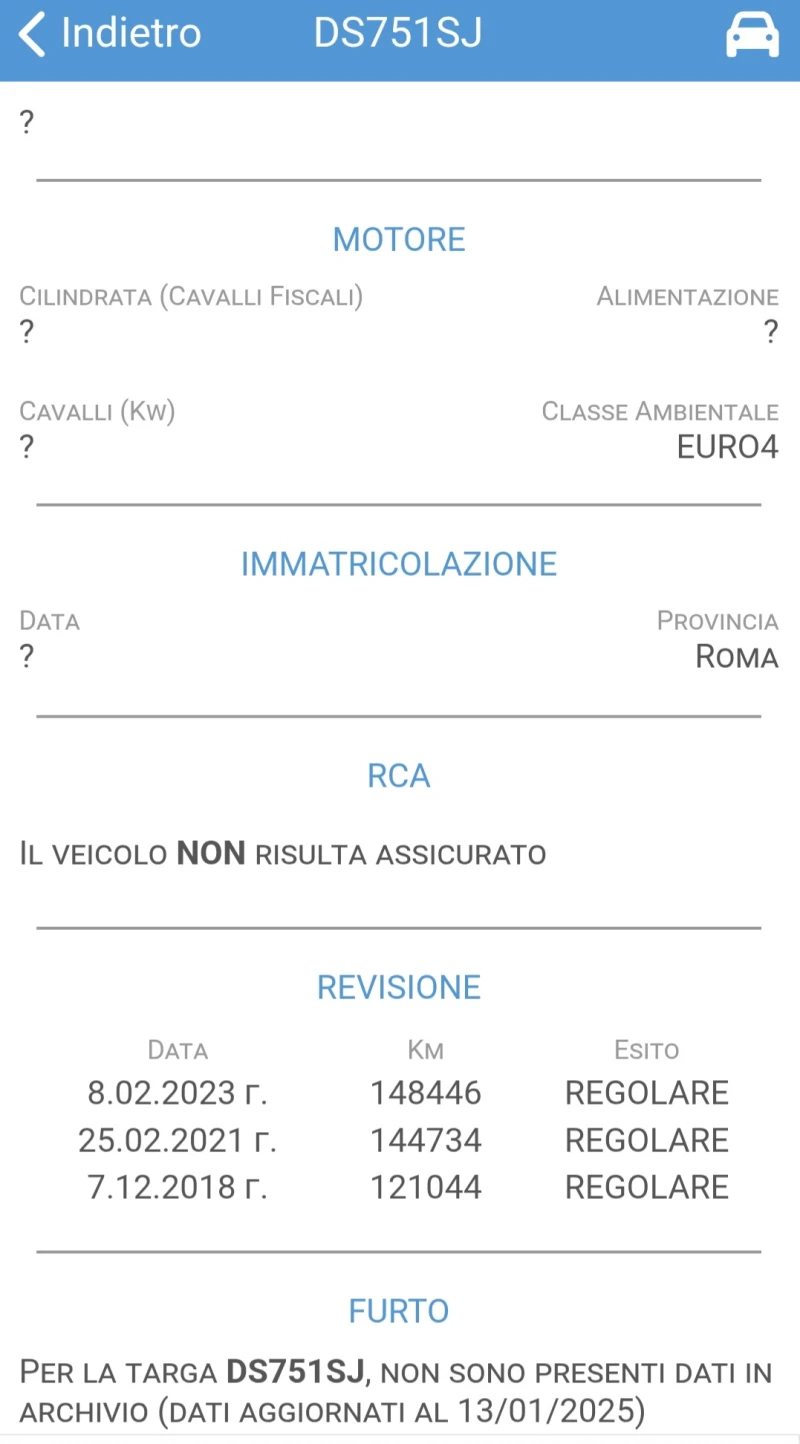Tap the blue navigation bar title DS751SJ
This screenshot has height=1444, width=800.
coord(398,33)
